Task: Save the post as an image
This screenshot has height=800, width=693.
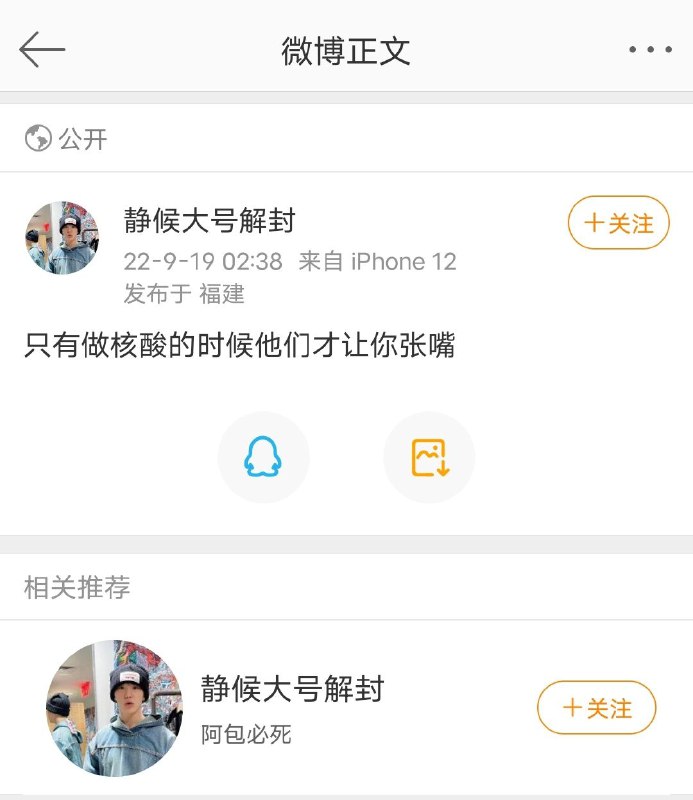Action: pyautogui.click(x=429, y=458)
